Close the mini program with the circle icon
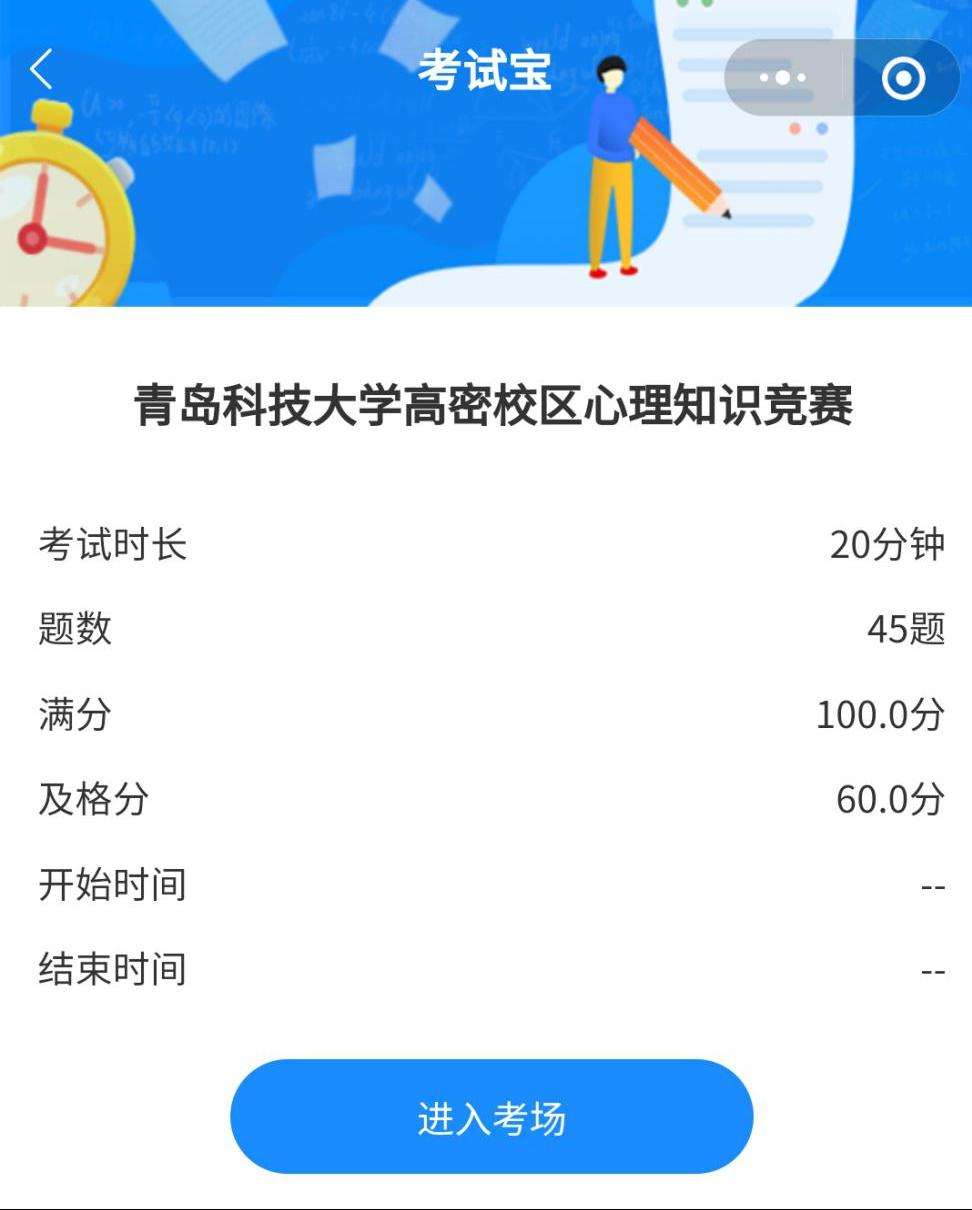972x1210 pixels. [903, 78]
